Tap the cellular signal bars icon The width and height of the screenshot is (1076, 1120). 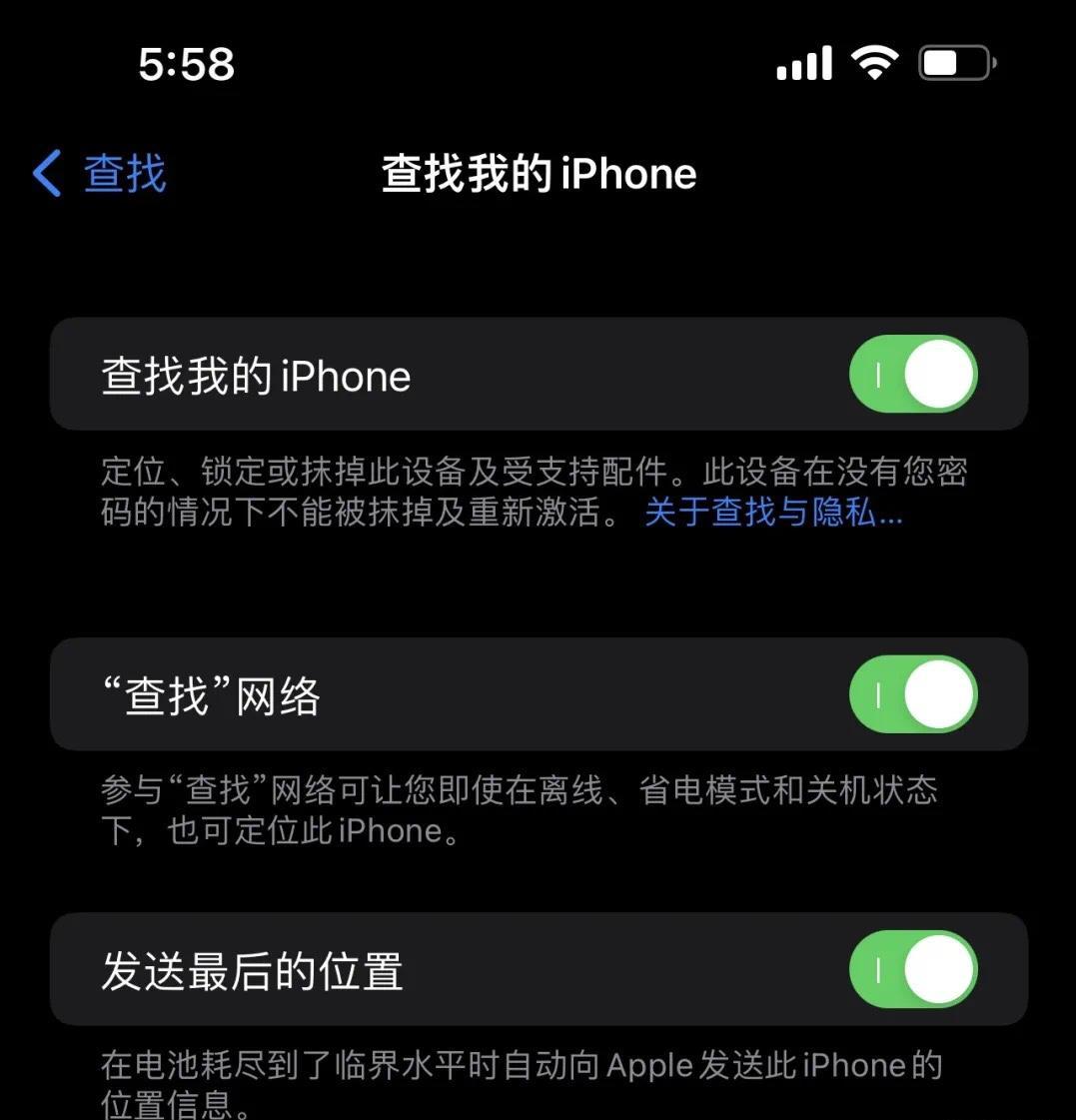coord(804,62)
